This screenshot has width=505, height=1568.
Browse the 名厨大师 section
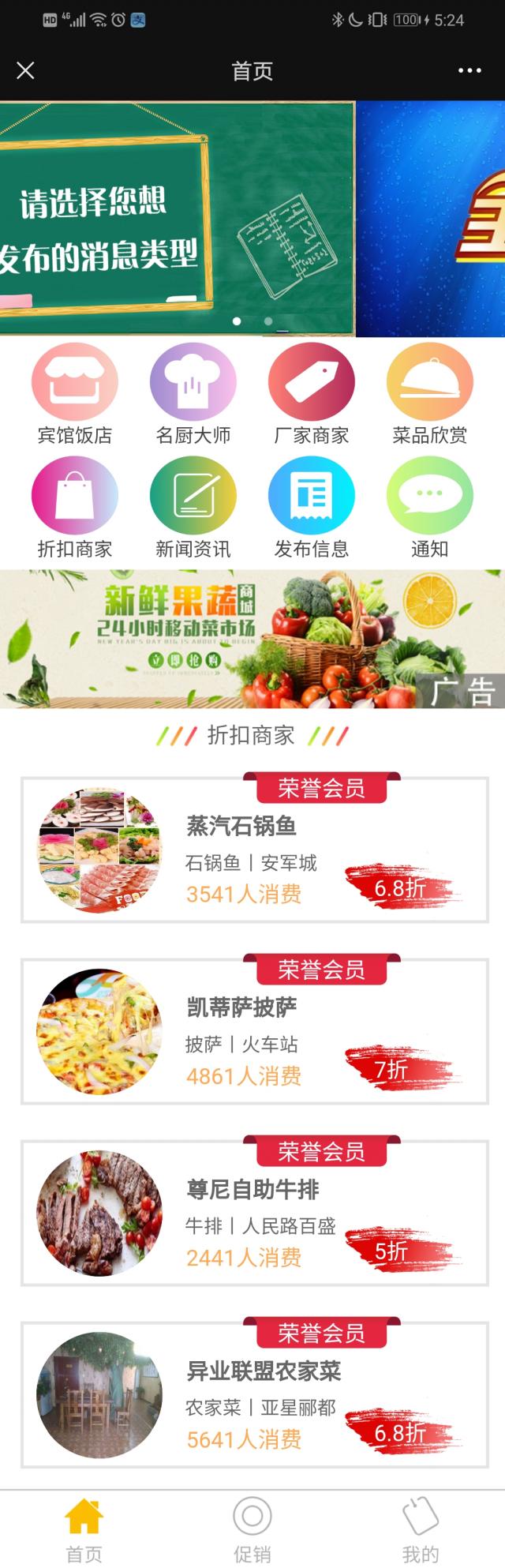[x=193, y=393]
